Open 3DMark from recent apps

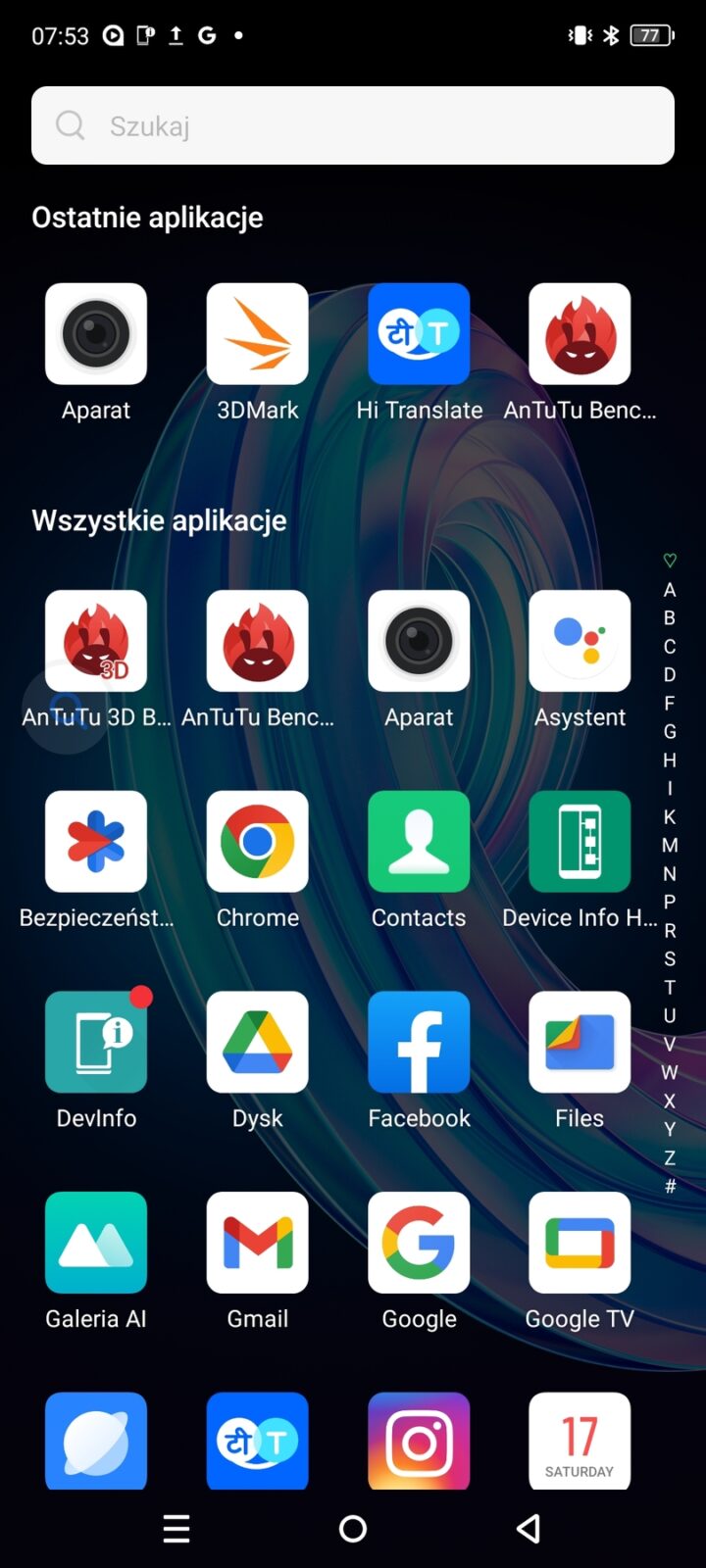point(258,334)
